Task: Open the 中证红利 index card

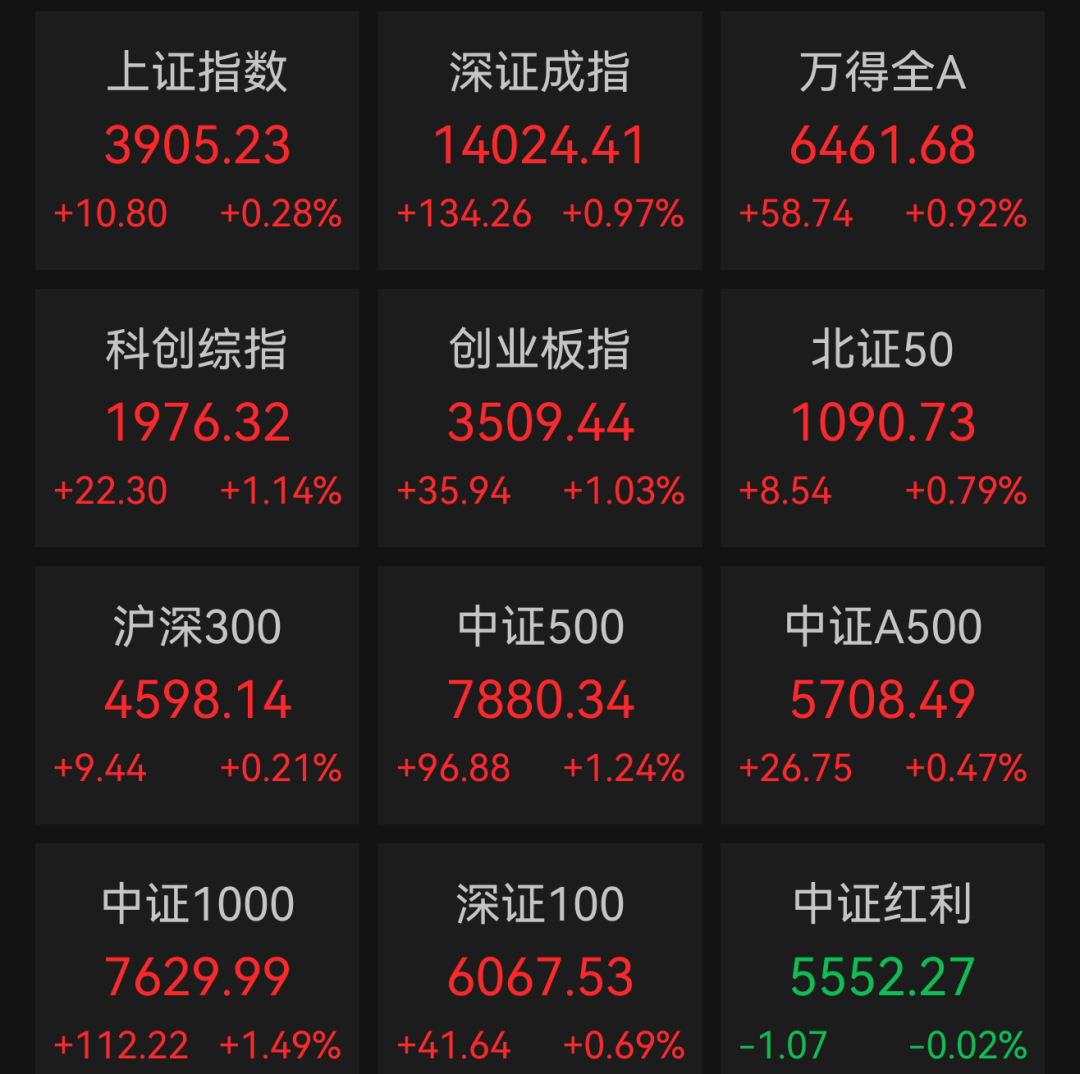Action: coord(882,959)
